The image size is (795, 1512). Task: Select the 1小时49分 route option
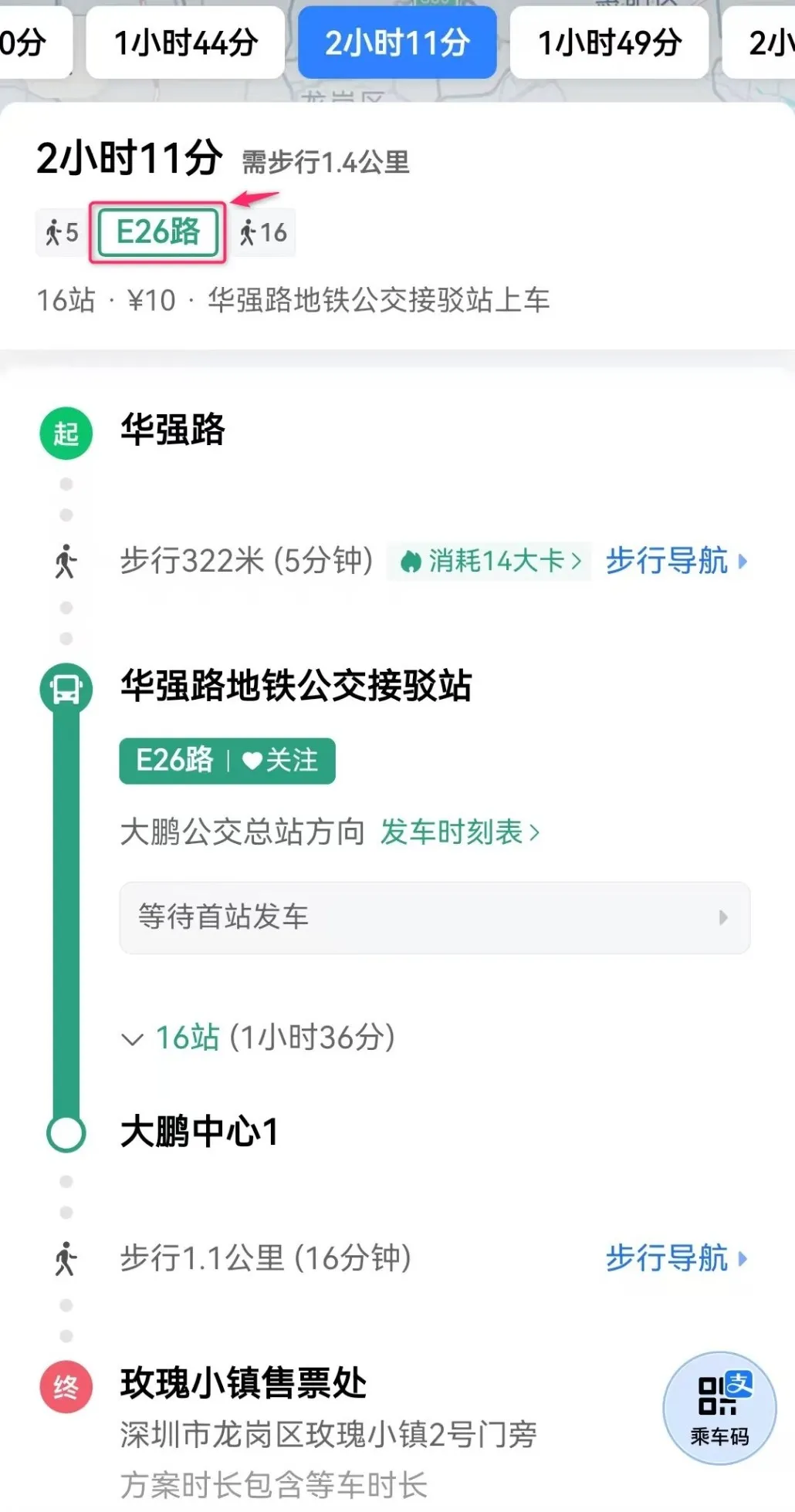click(609, 42)
